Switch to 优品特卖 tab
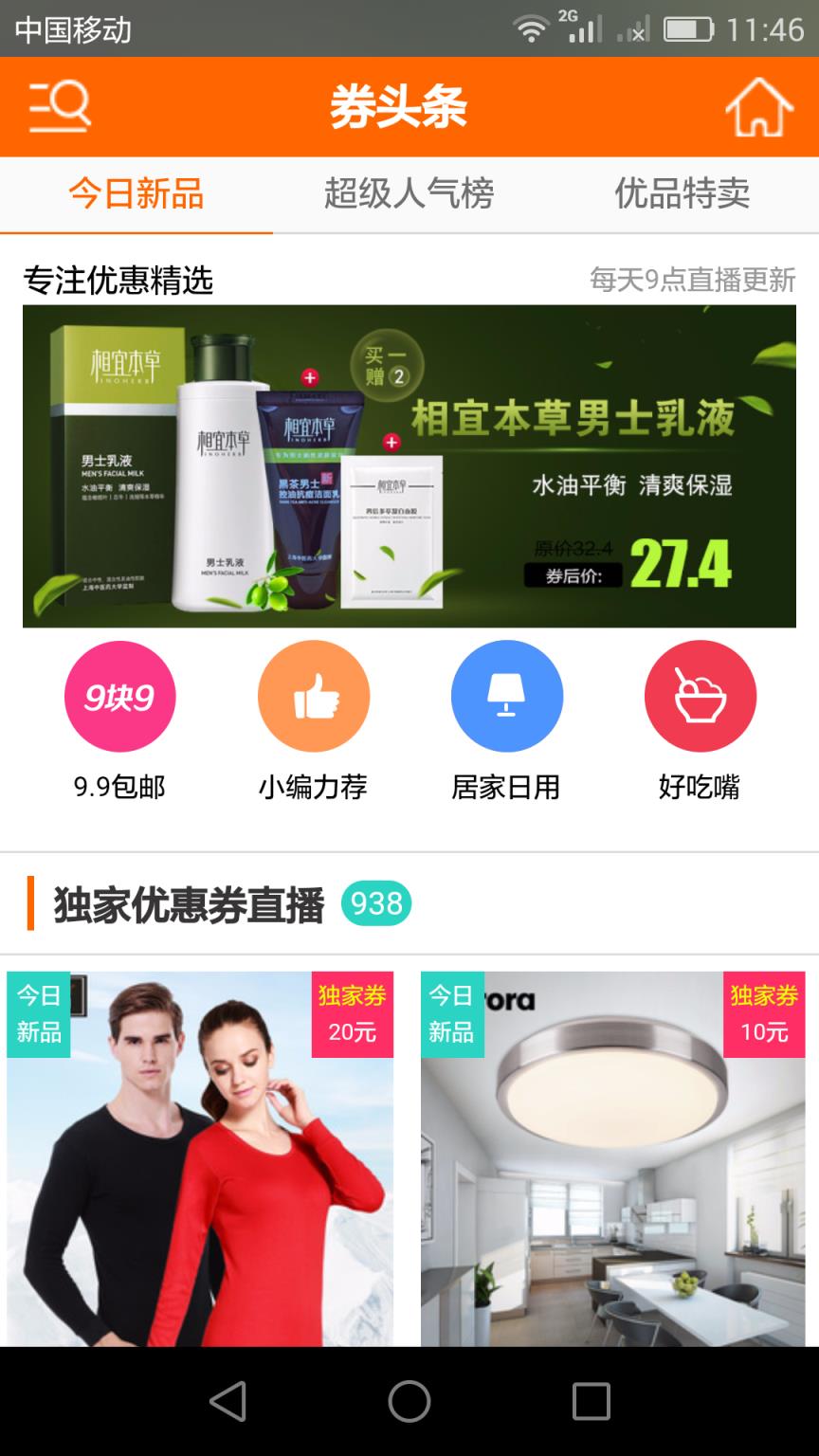 [682, 194]
